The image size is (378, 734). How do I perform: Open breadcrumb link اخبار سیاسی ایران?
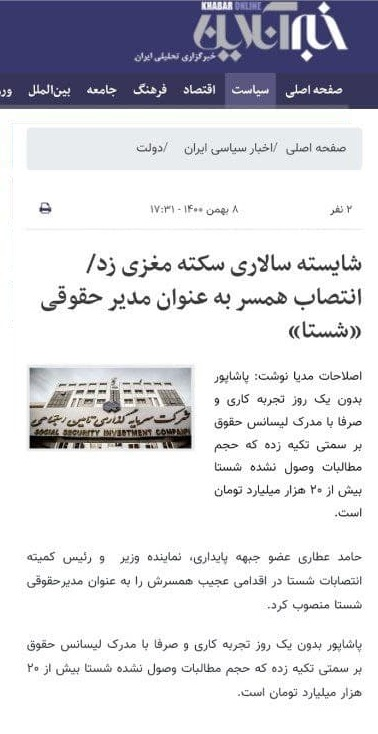point(230,148)
